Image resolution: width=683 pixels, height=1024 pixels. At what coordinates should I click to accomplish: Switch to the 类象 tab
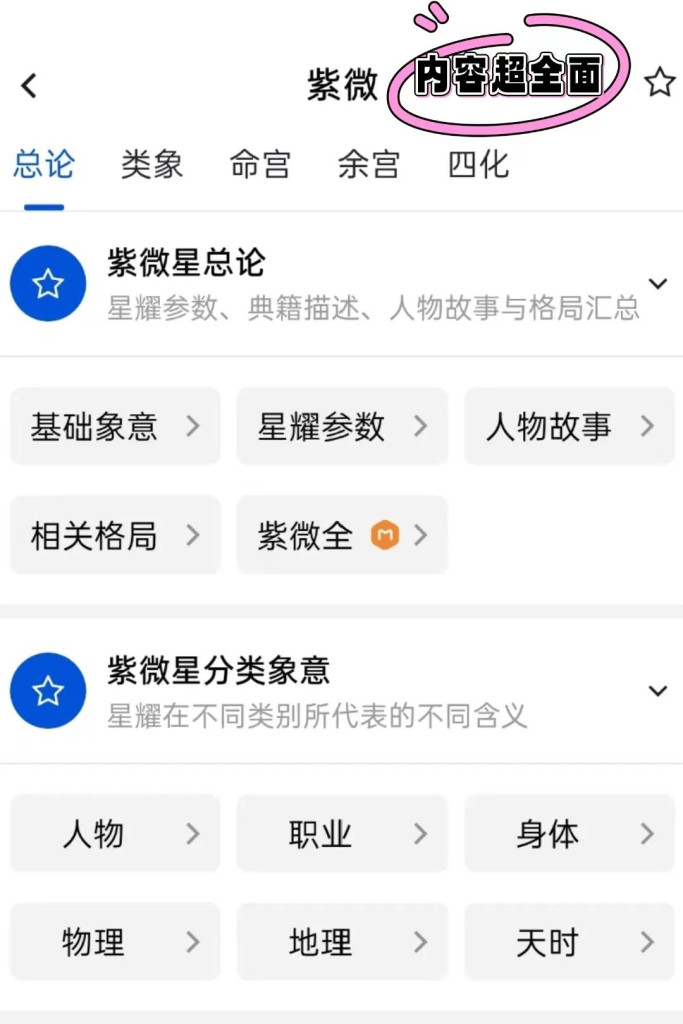click(152, 165)
